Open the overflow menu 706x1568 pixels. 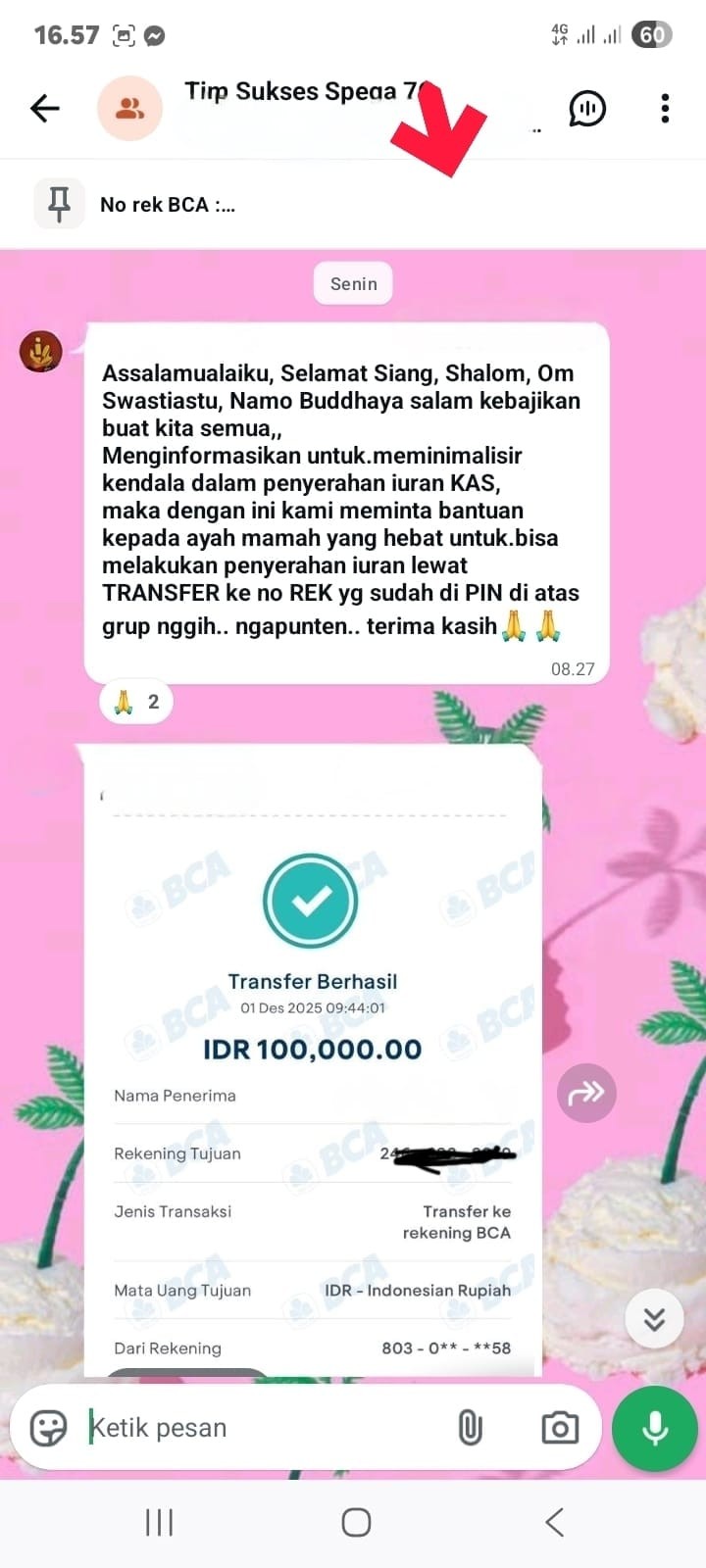click(x=665, y=108)
